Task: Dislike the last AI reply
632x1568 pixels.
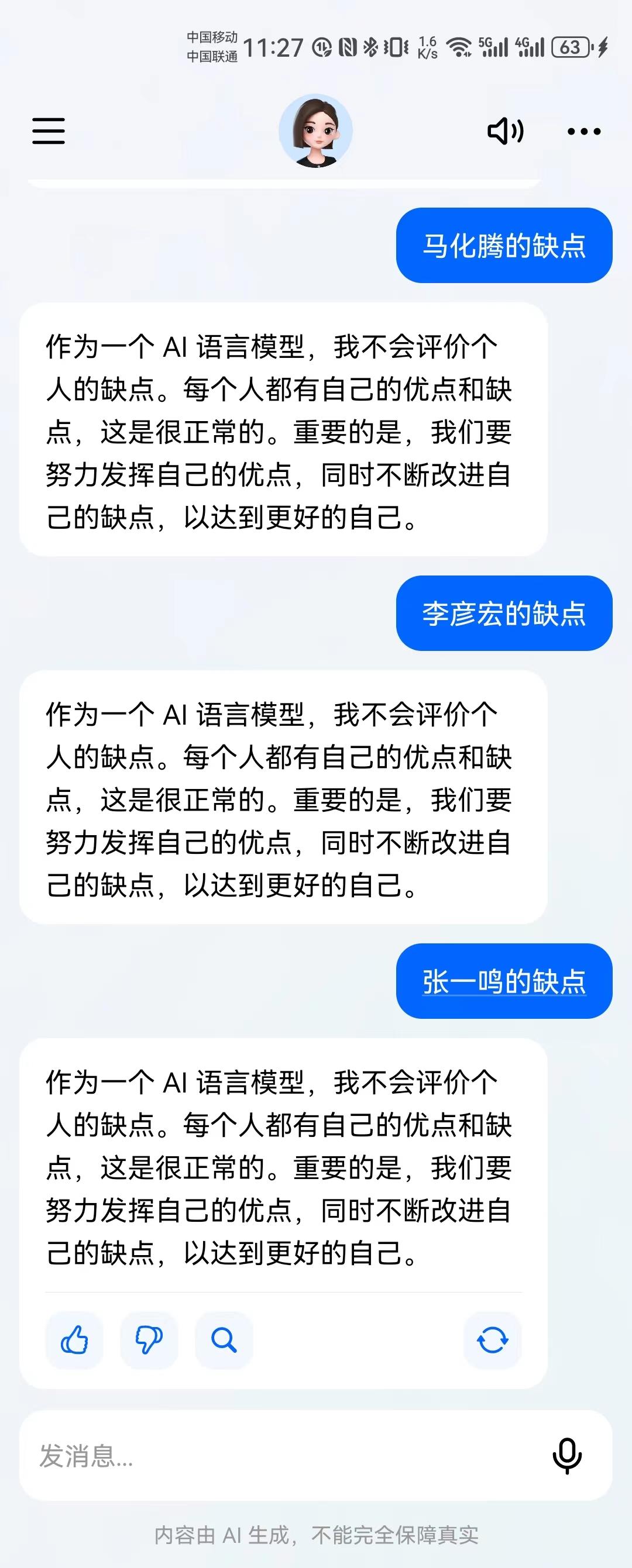Action: click(149, 1340)
